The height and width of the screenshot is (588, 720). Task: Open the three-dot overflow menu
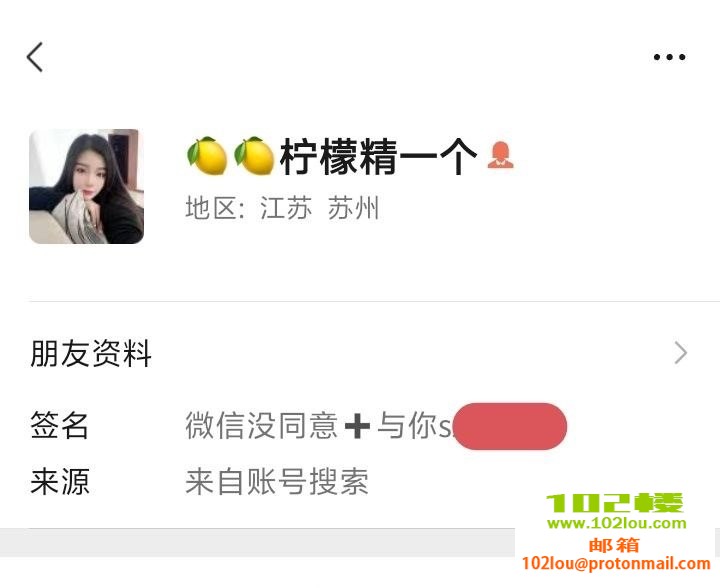[669, 57]
